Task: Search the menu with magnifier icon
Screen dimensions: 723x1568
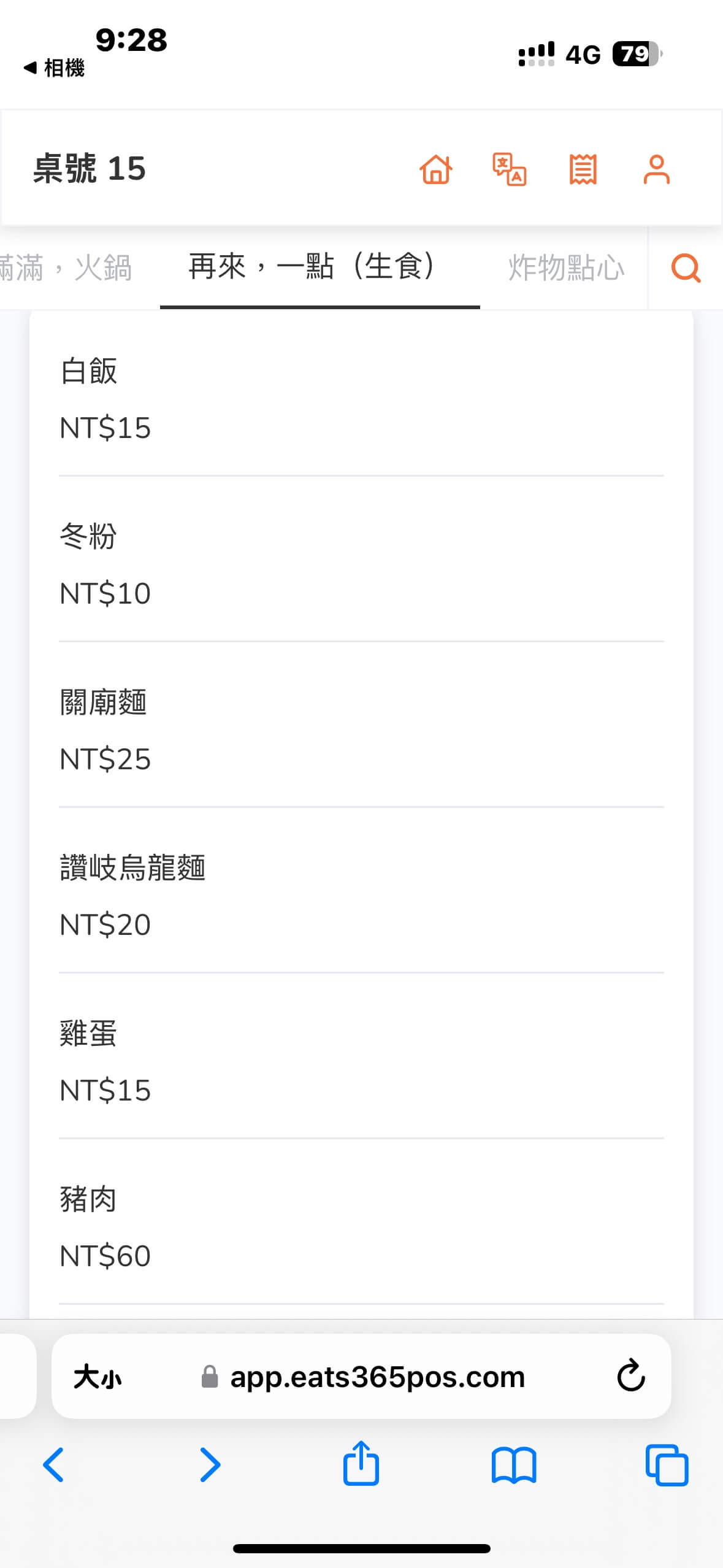Action: (686, 268)
